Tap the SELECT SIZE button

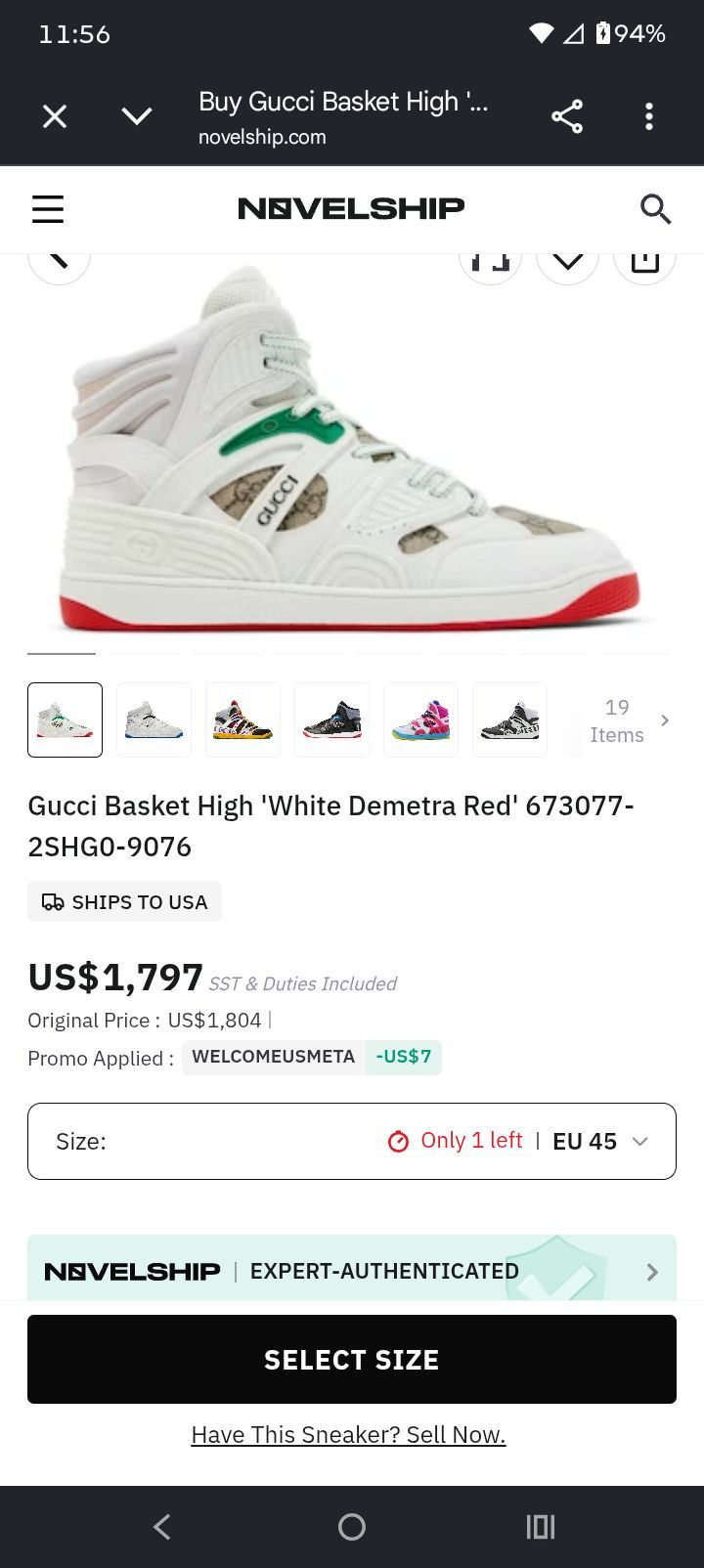pyautogui.click(x=352, y=1359)
